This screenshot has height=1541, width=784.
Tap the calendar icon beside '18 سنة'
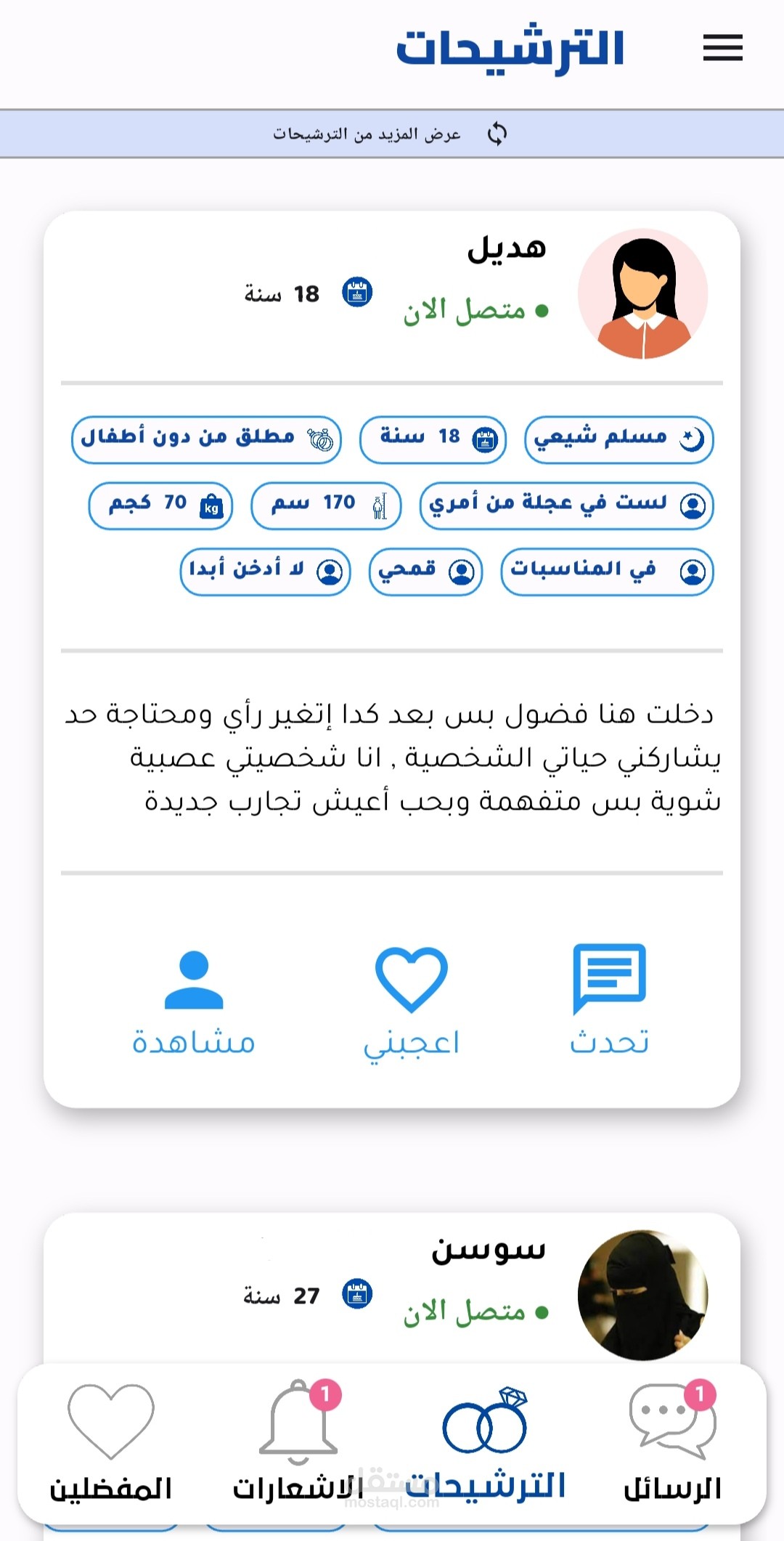coord(356,293)
